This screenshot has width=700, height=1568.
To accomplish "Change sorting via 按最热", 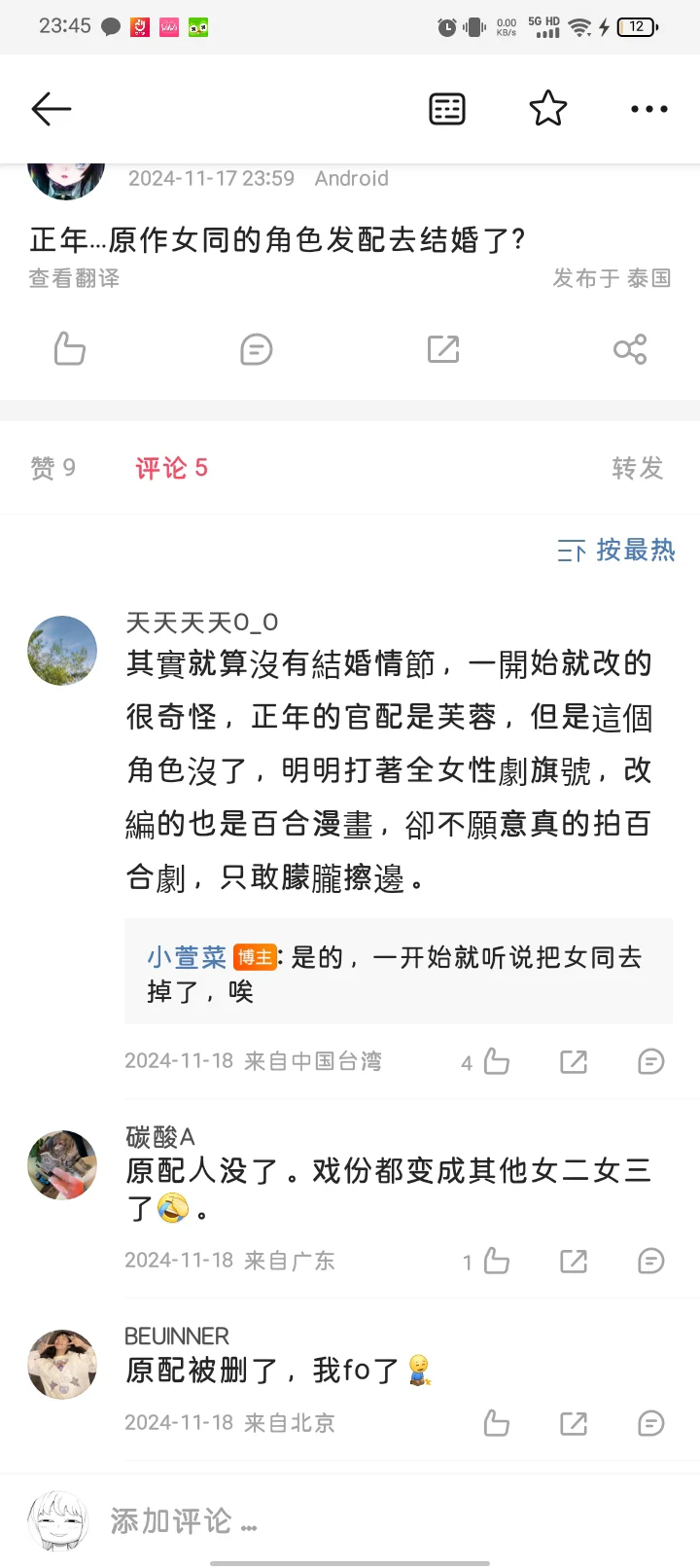I will [616, 551].
